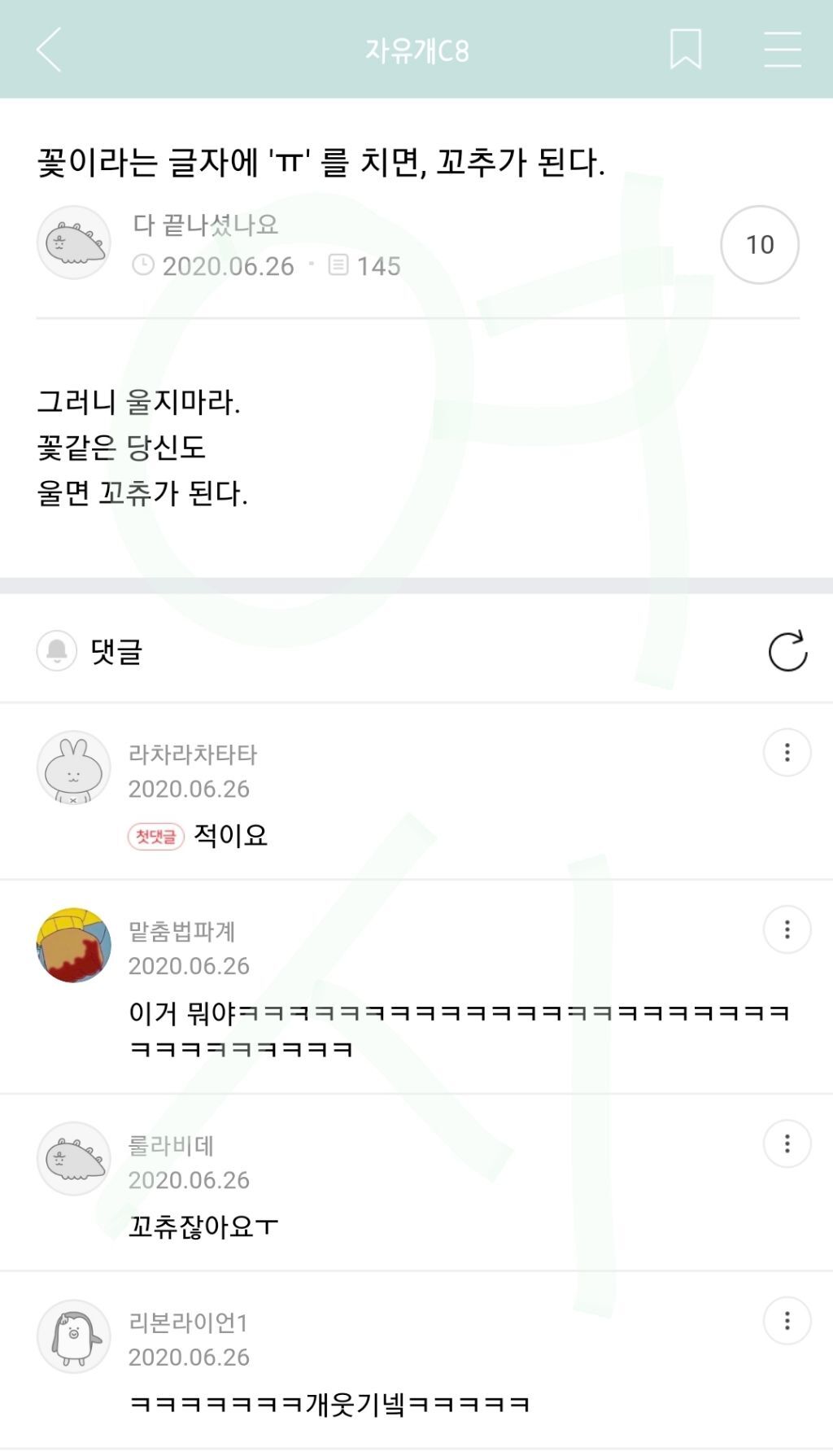The width and height of the screenshot is (833, 1456).
Task: Open the hamburger menu
Action: pos(783,50)
